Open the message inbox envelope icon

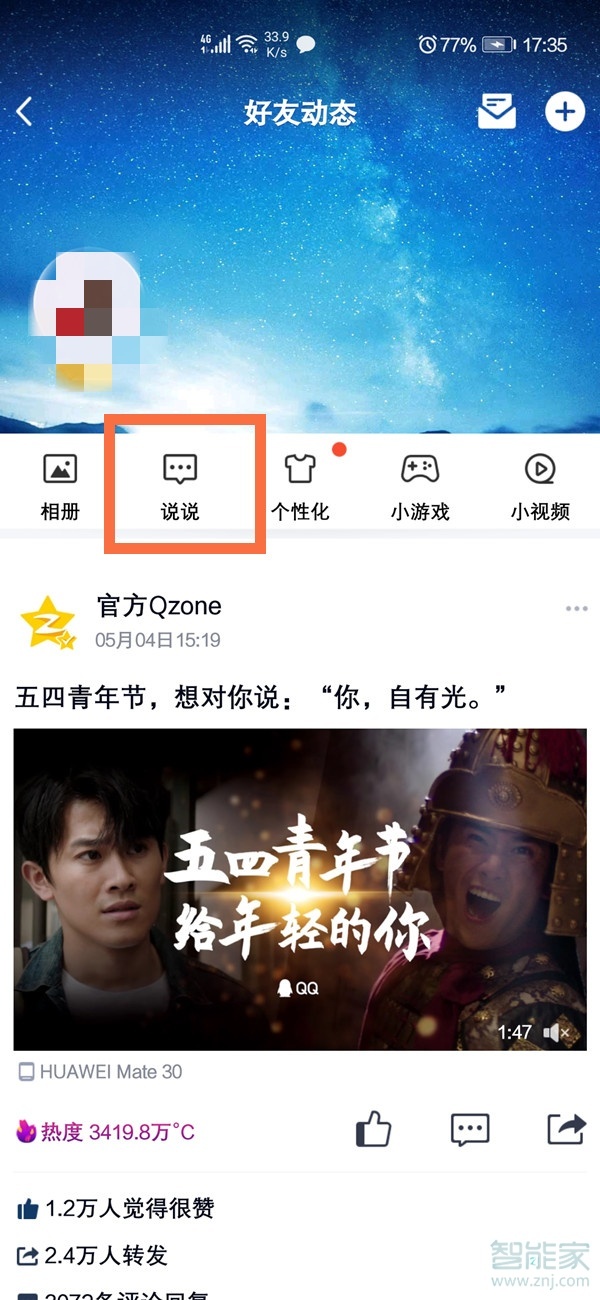click(x=496, y=111)
